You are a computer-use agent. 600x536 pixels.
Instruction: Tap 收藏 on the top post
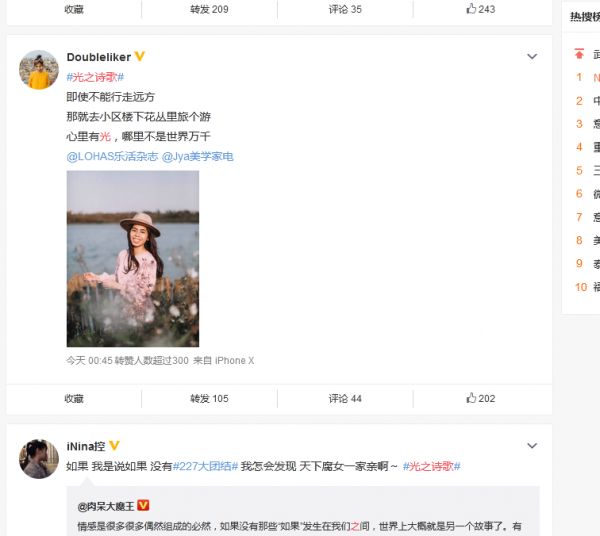pyautogui.click(x=74, y=9)
